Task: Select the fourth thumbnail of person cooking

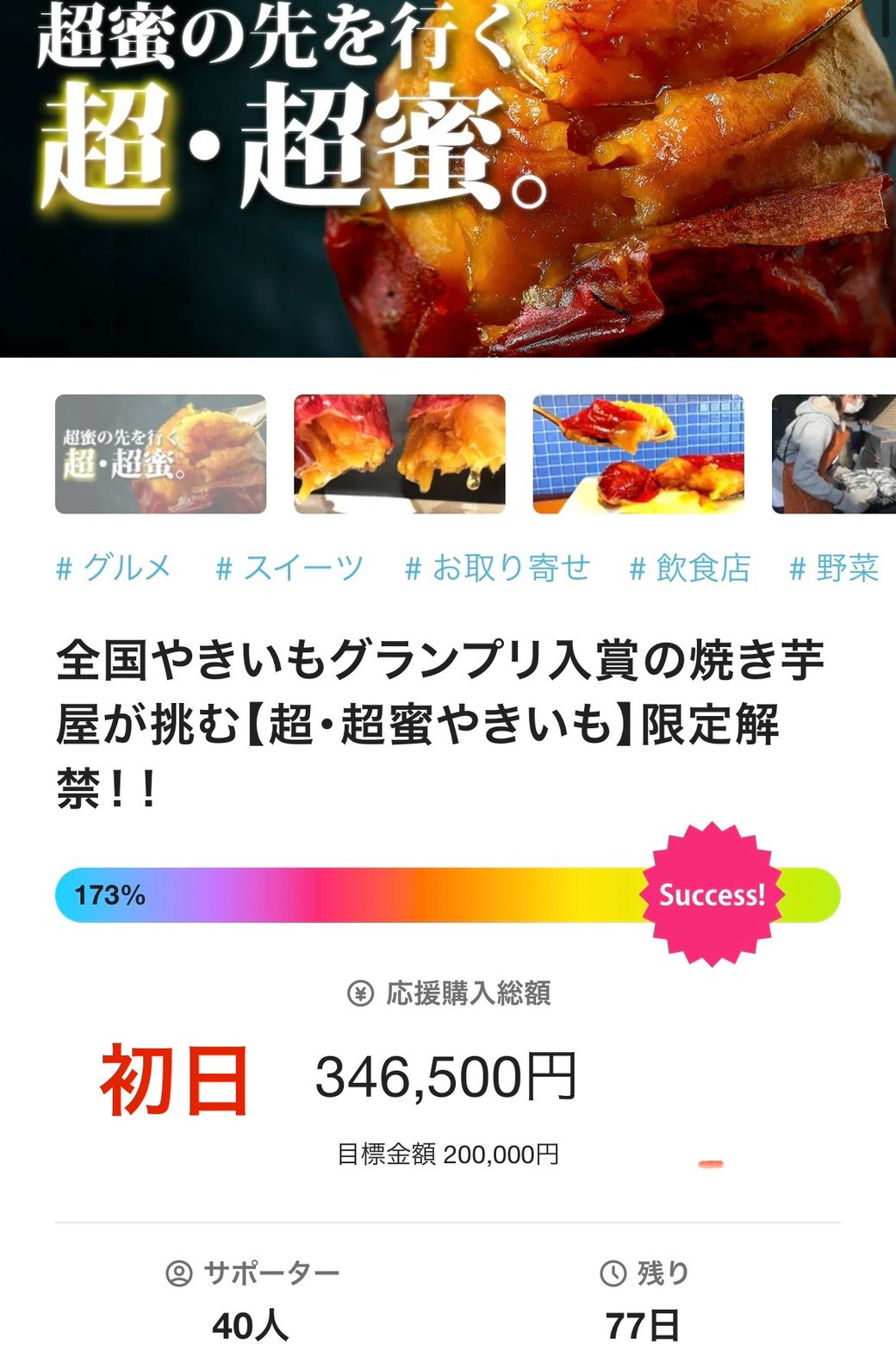Action: click(833, 454)
